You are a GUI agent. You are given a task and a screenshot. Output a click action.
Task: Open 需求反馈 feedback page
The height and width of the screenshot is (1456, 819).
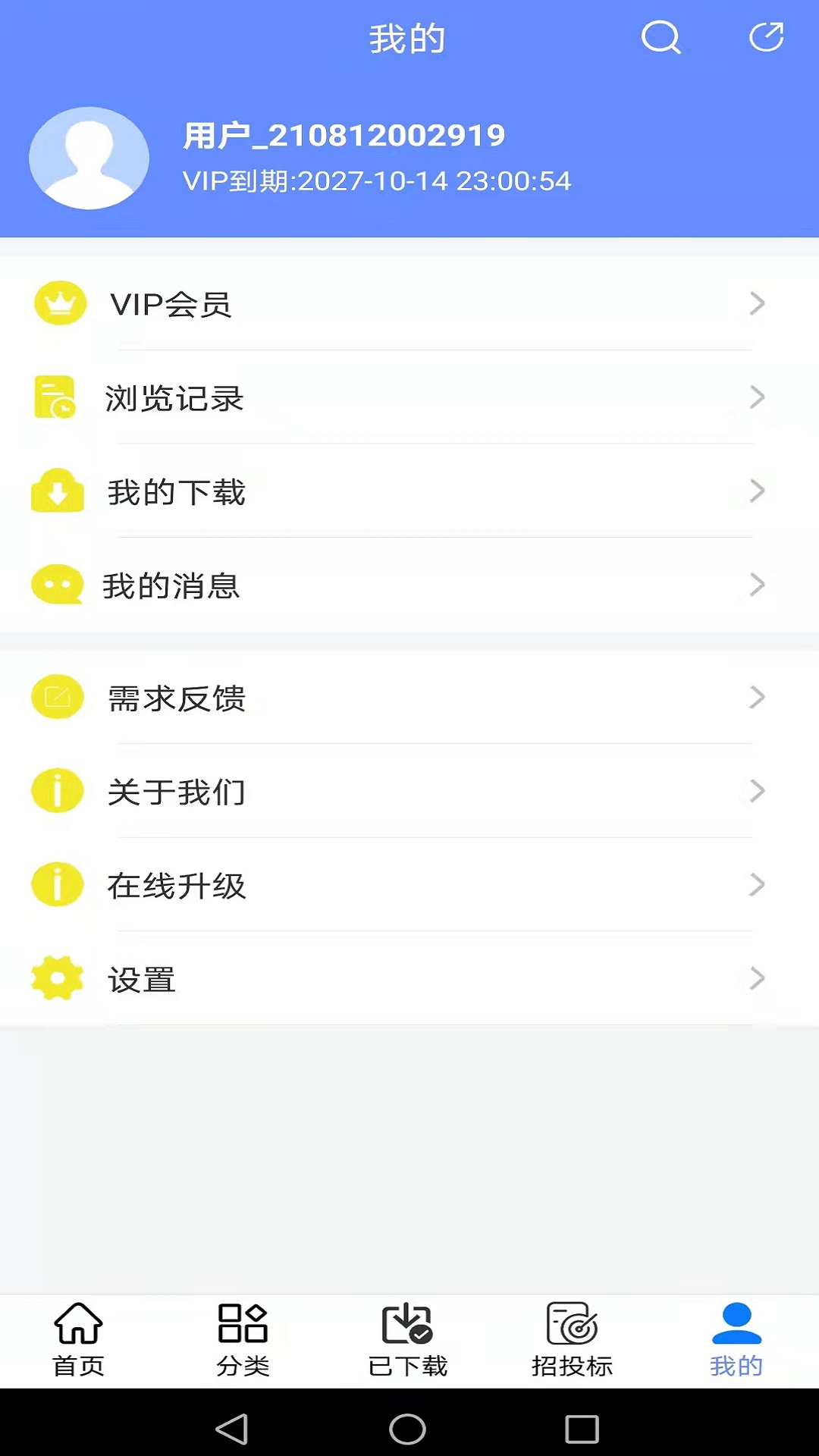pyautogui.click(x=409, y=698)
